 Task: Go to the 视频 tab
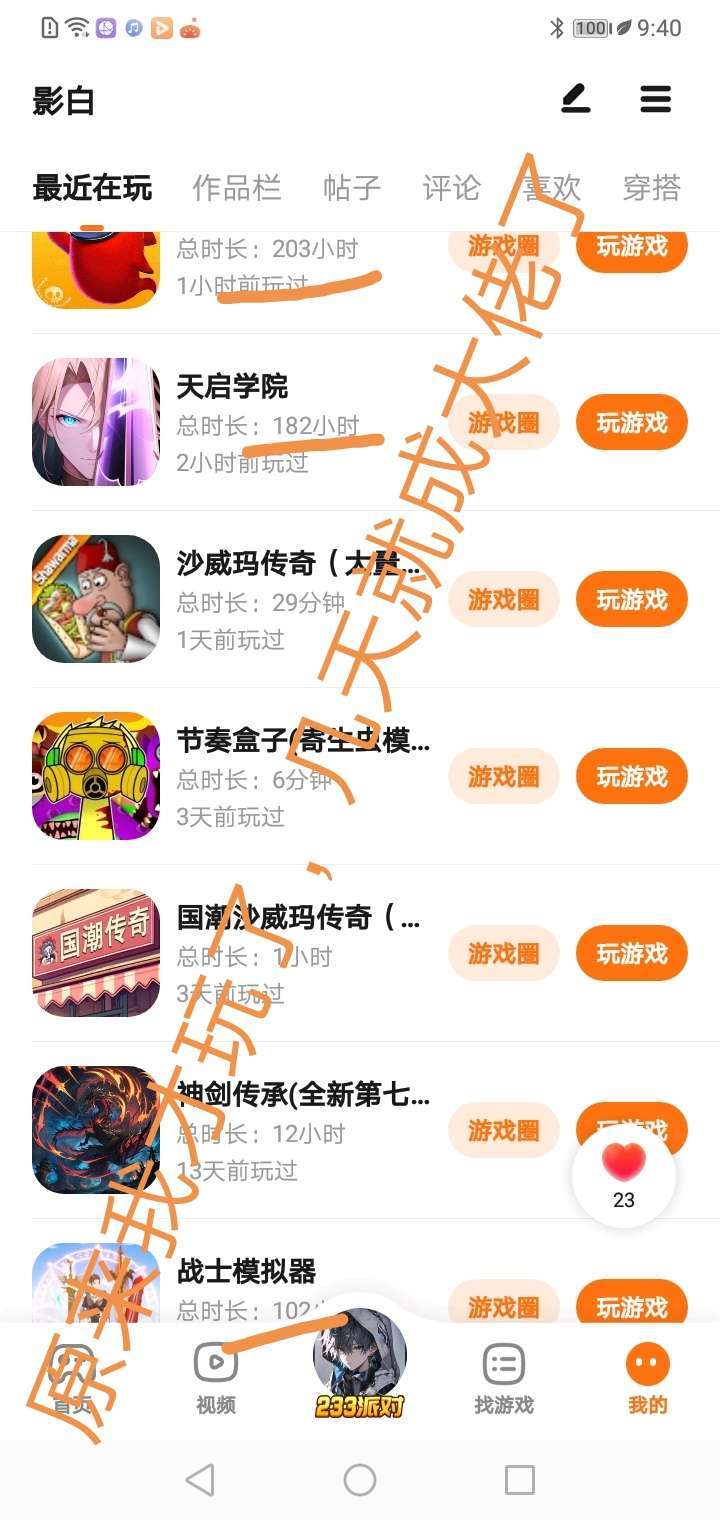pyautogui.click(x=215, y=1377)
